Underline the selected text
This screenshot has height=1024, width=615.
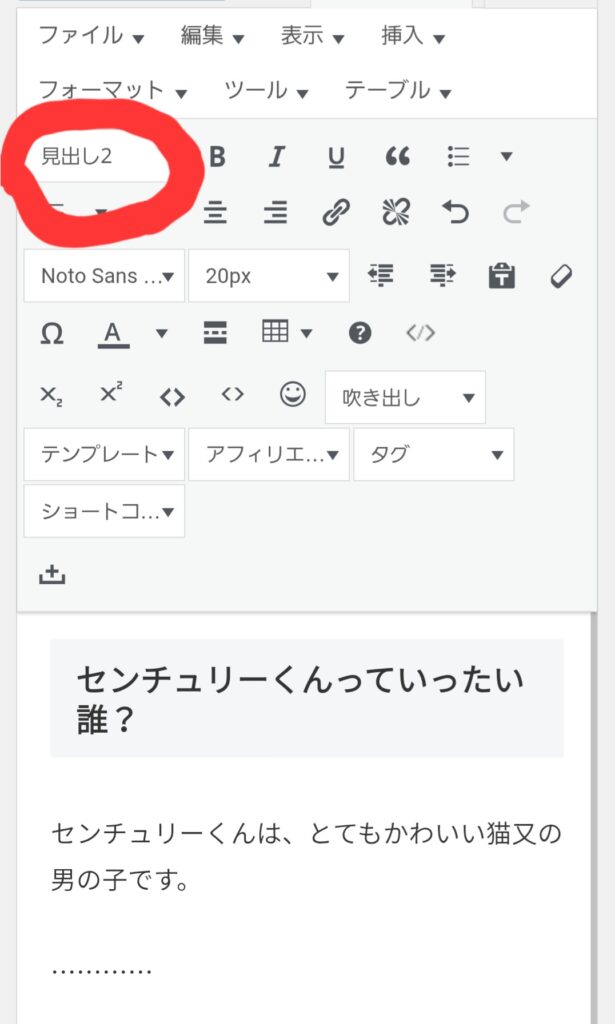[x=337, y=157]
